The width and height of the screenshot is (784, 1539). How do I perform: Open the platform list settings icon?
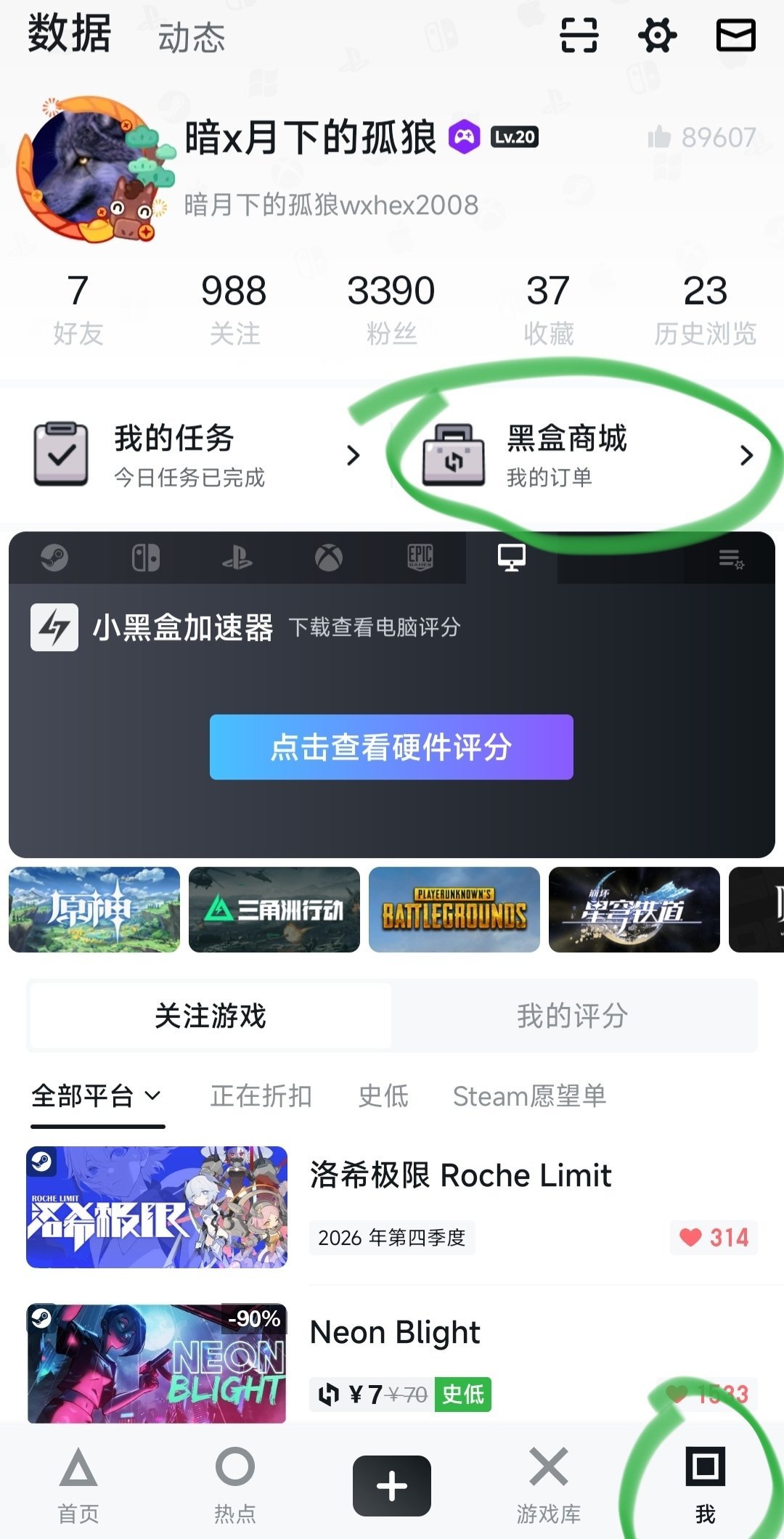click(730, 559)
